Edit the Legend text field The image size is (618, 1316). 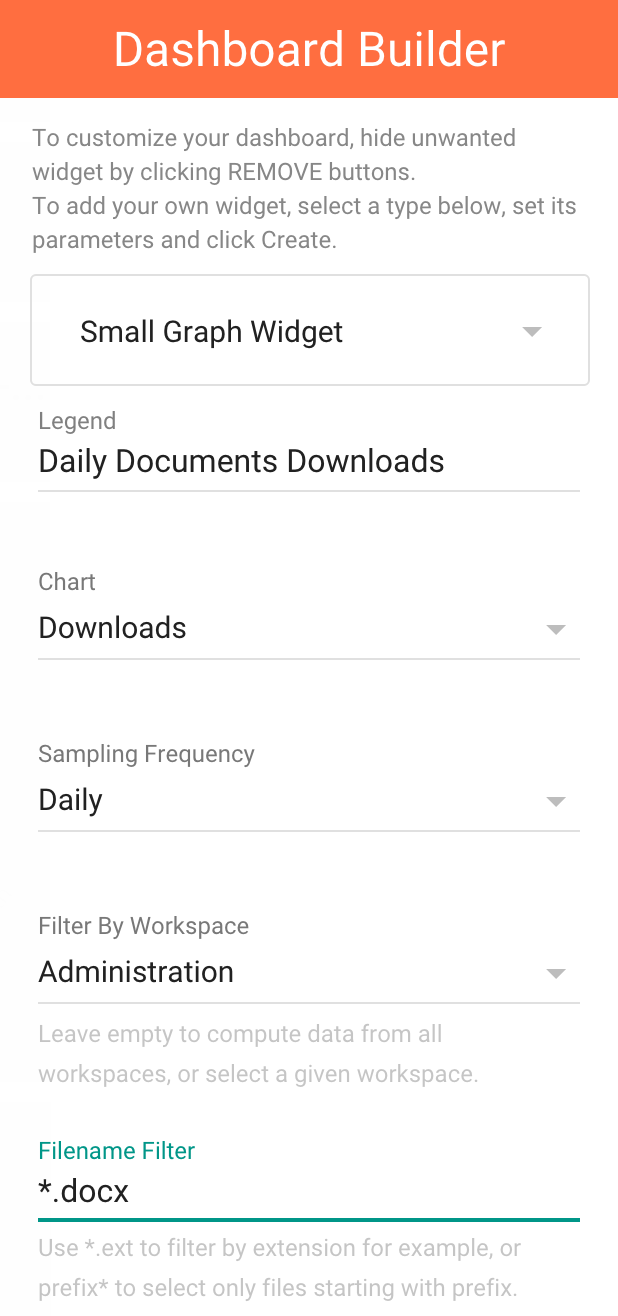coord(308,461)
